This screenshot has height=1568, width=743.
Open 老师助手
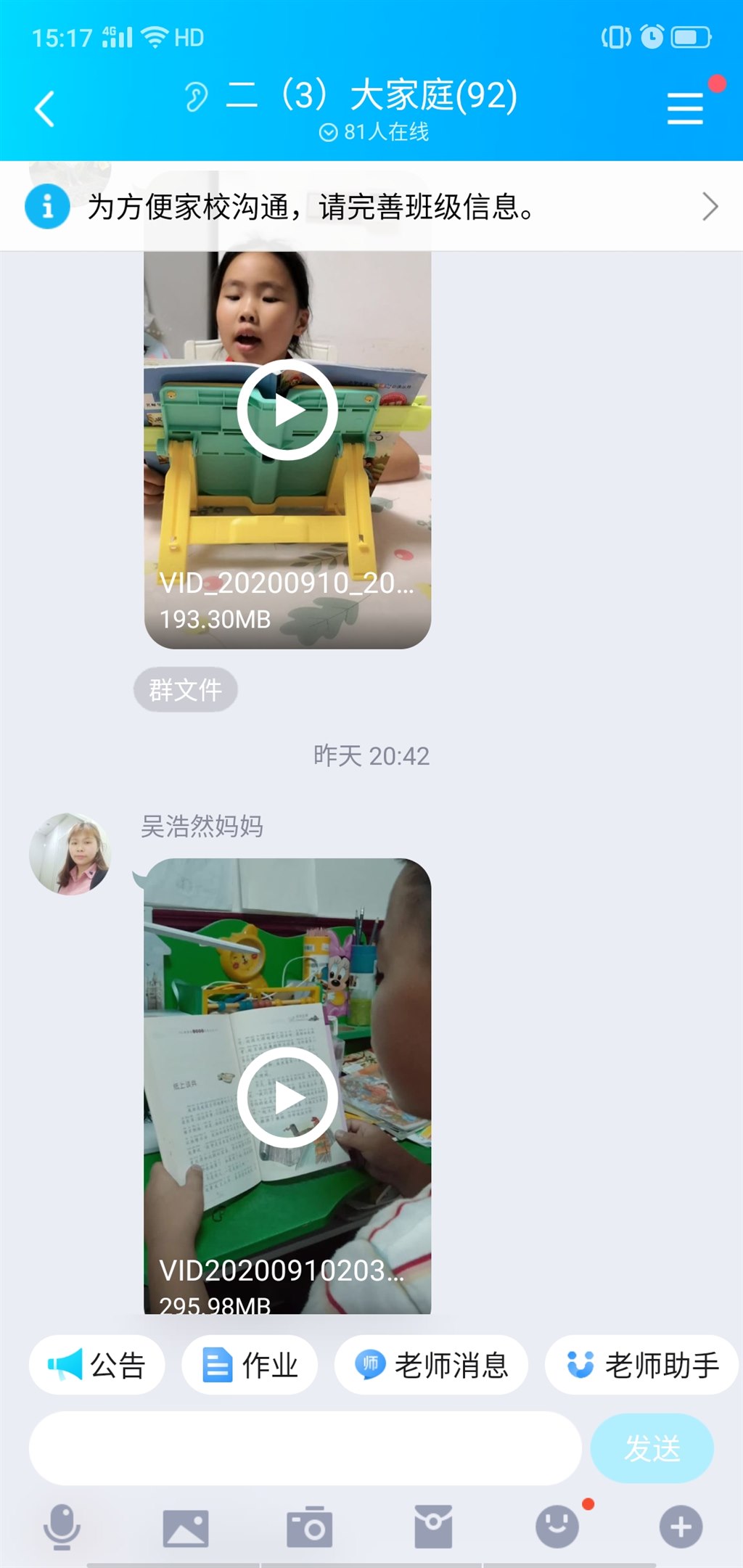(x=642, y=1365)
